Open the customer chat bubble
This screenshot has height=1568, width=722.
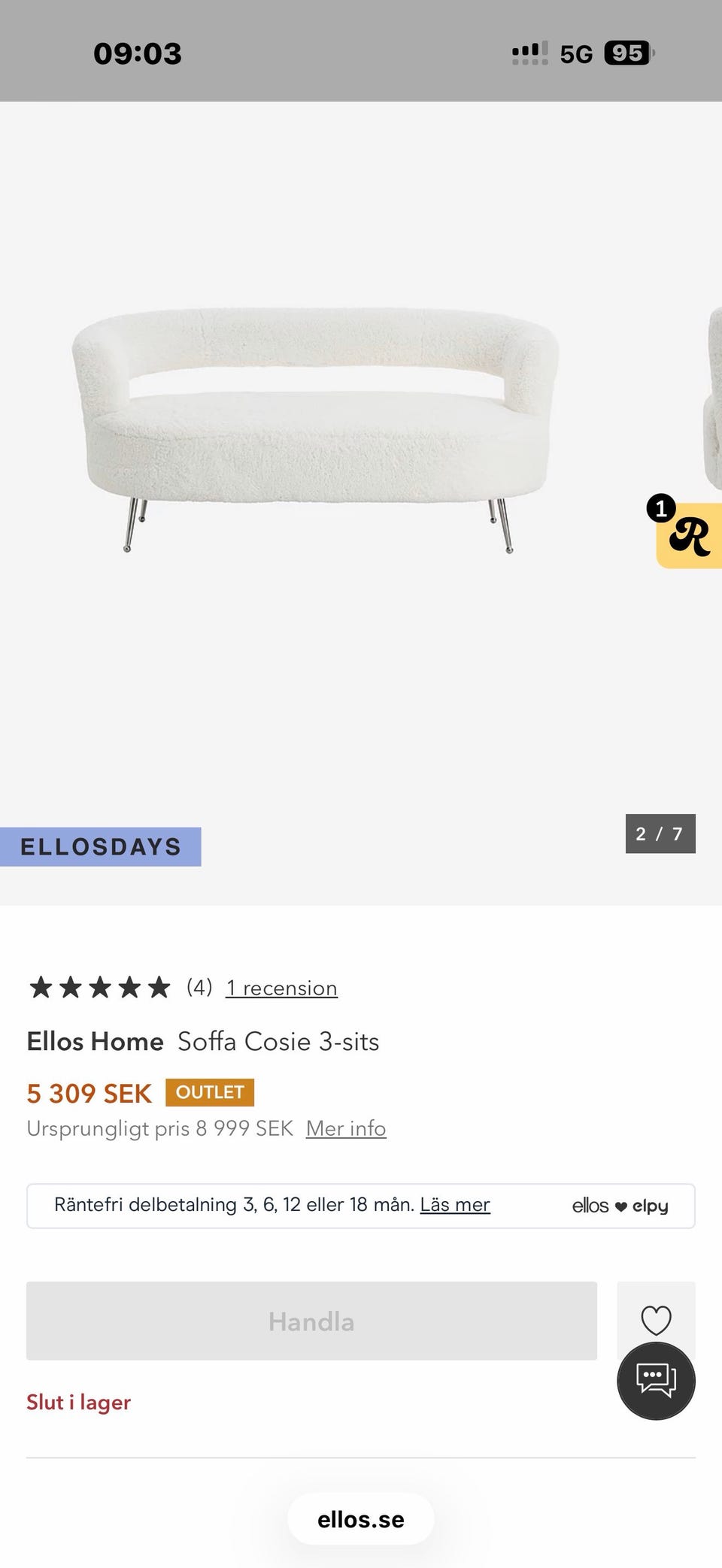(656, 1382)
